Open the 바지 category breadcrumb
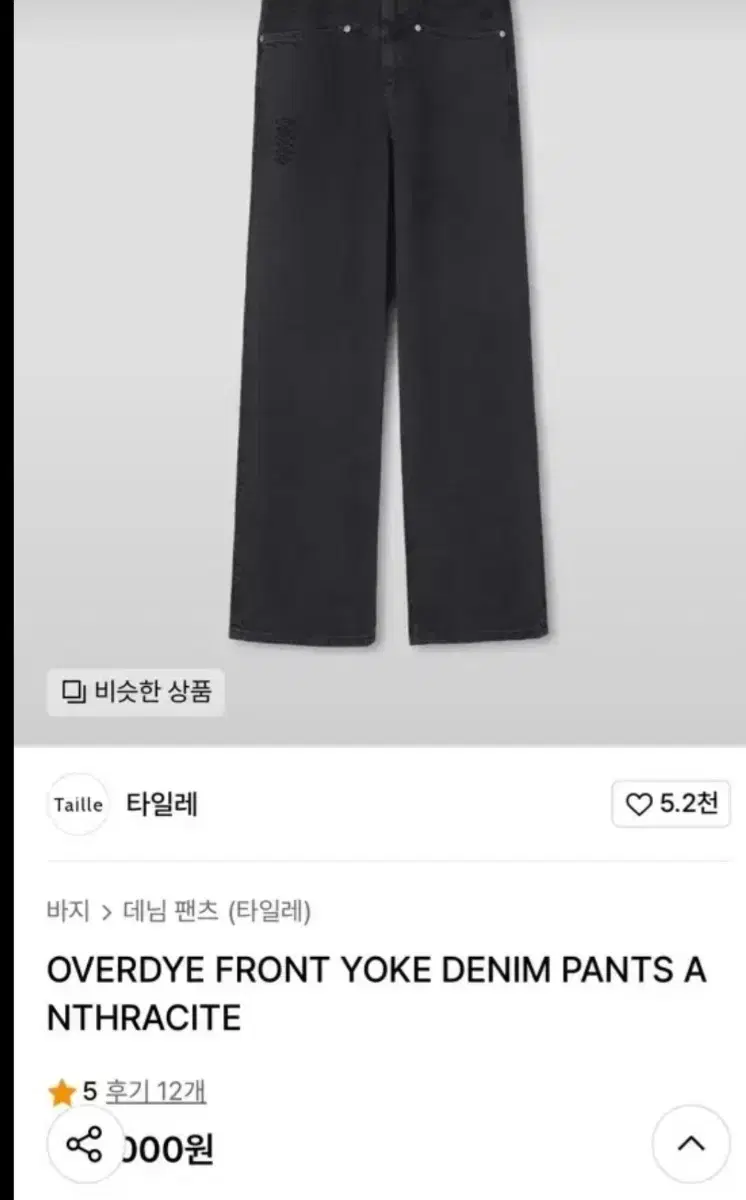 pyautogui.click(x=68, y=911)
